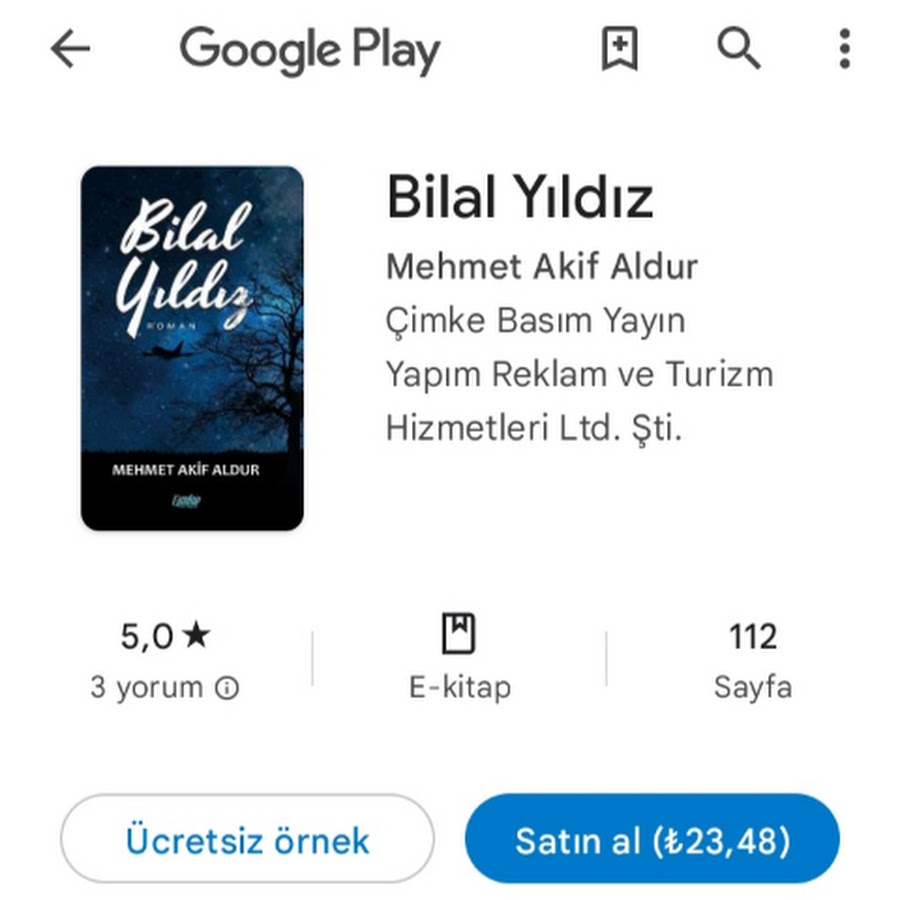Get the Ücretsiz örnek free sample
Screen dimensions: 900x900
click(x=247, y=840)
